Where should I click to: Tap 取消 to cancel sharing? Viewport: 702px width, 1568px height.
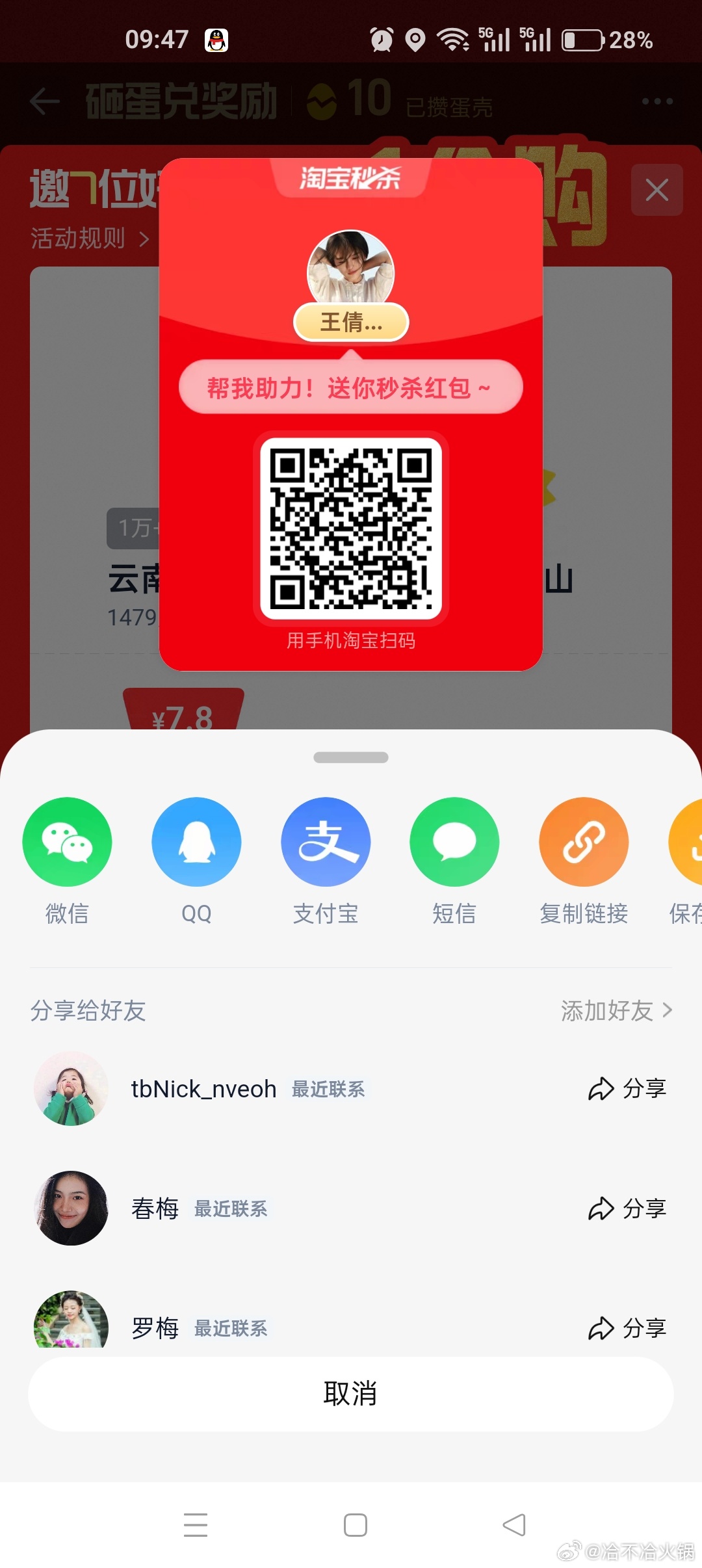point(350,1394)
